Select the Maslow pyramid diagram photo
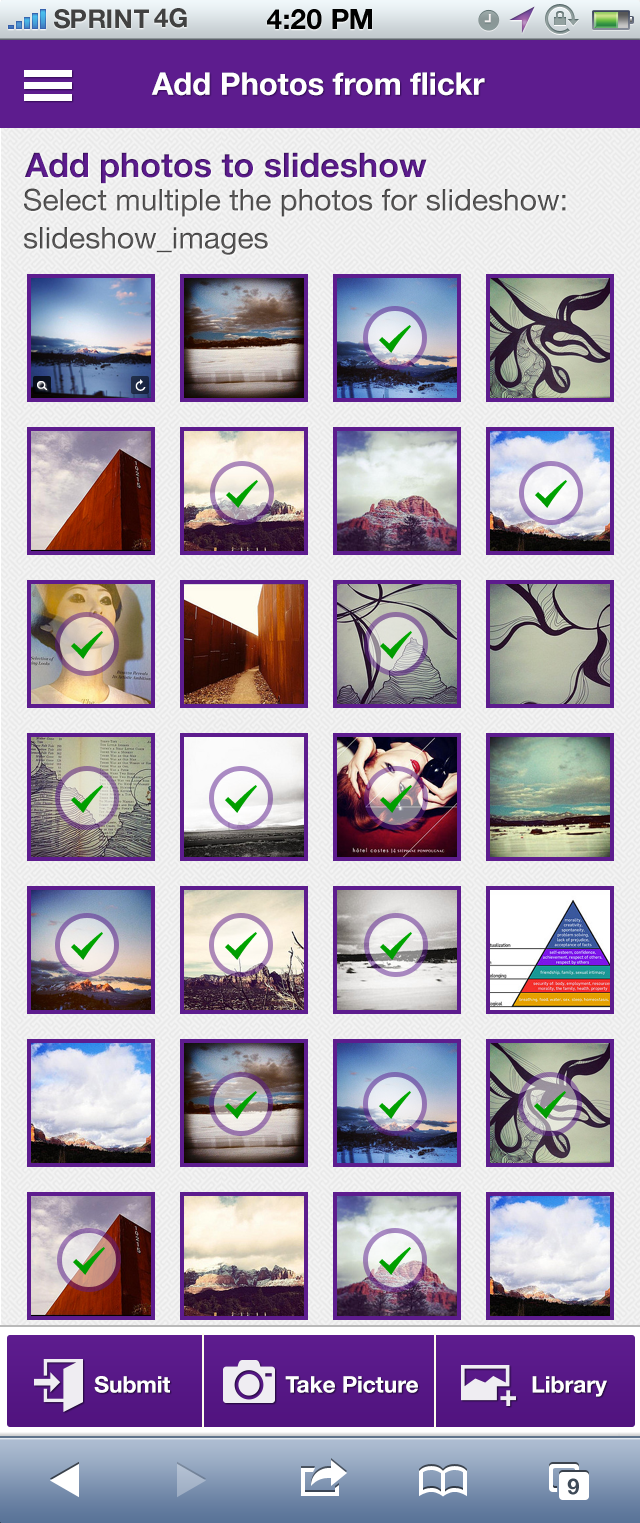Screen dimensions: 640x1523 click(x=549, y=950)
